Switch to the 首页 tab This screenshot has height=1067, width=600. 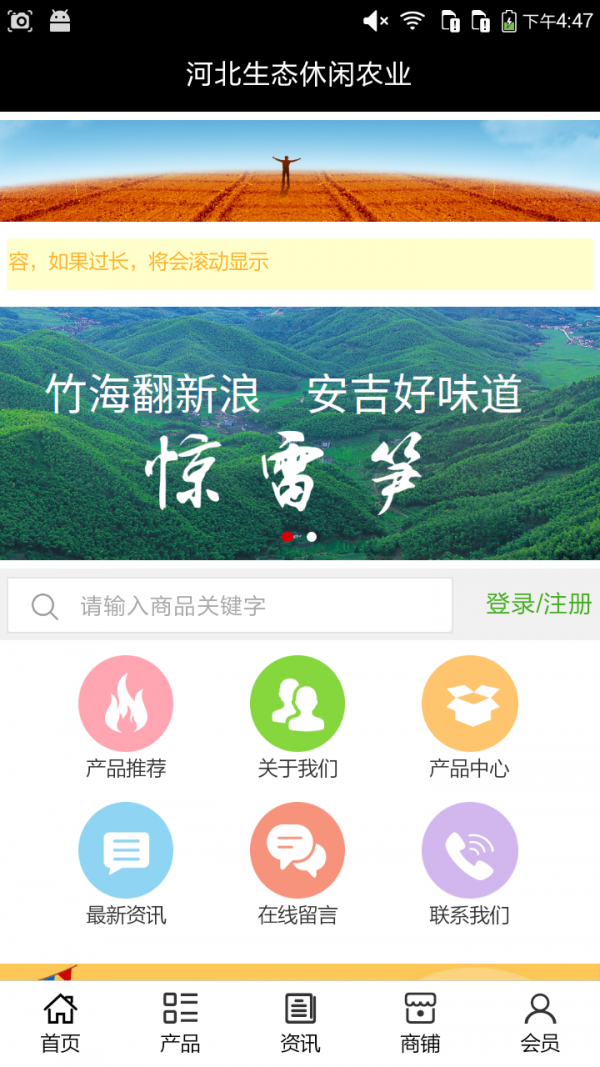tap(60, 1022)
